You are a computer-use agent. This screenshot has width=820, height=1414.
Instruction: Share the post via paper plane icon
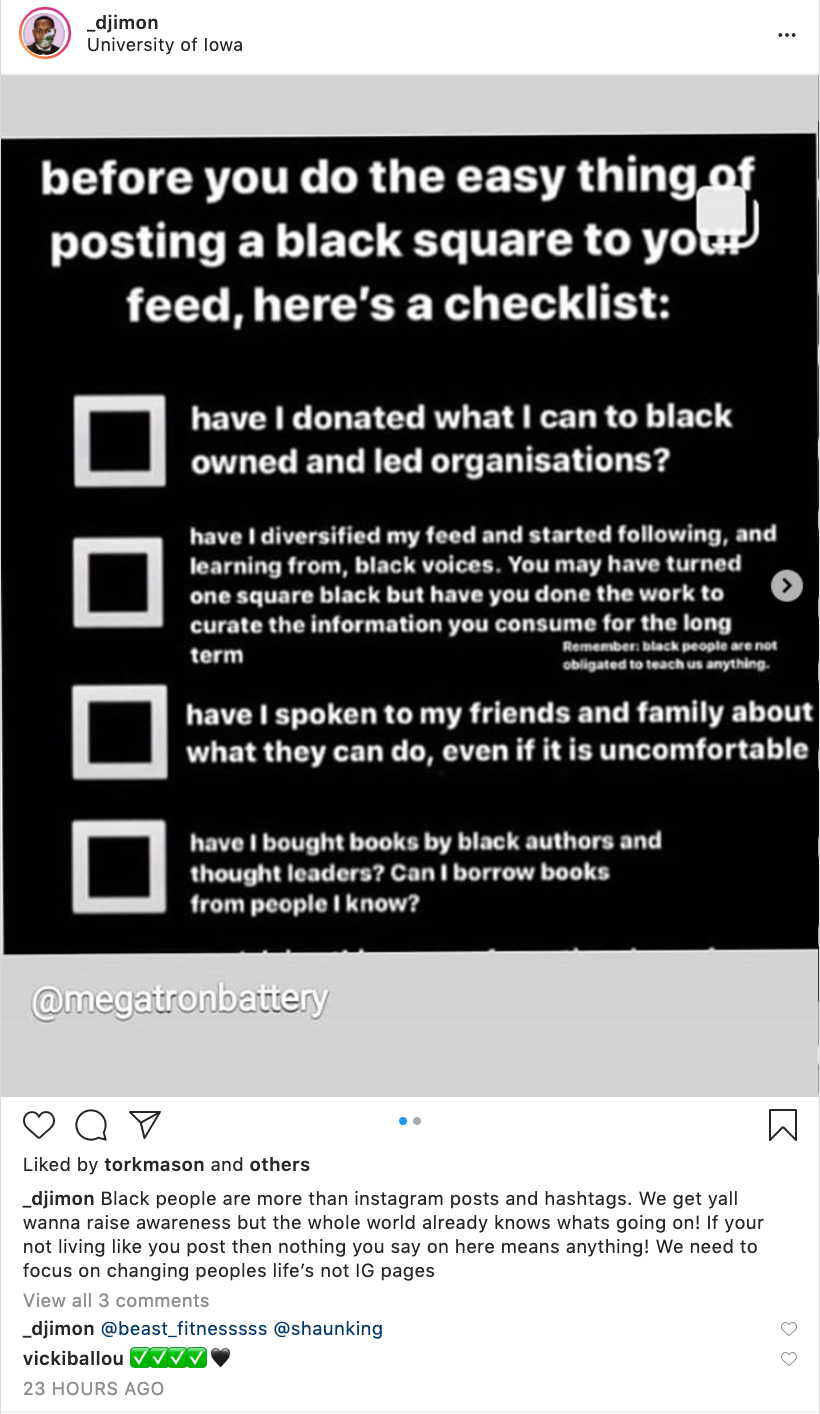click(x=145, y=1124)
